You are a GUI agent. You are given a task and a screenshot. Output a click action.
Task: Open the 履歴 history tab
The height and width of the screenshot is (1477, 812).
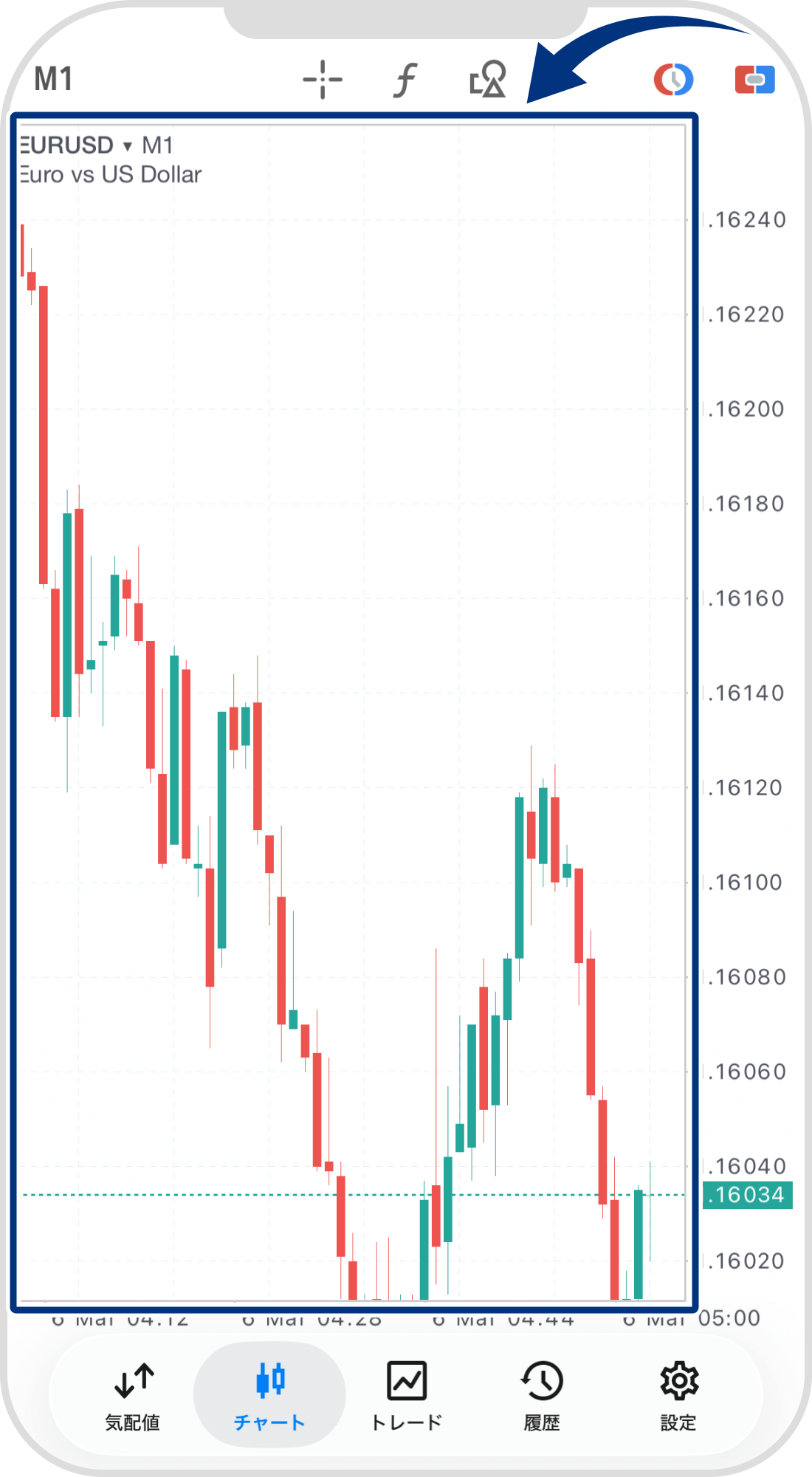(x=542, y=1395)
